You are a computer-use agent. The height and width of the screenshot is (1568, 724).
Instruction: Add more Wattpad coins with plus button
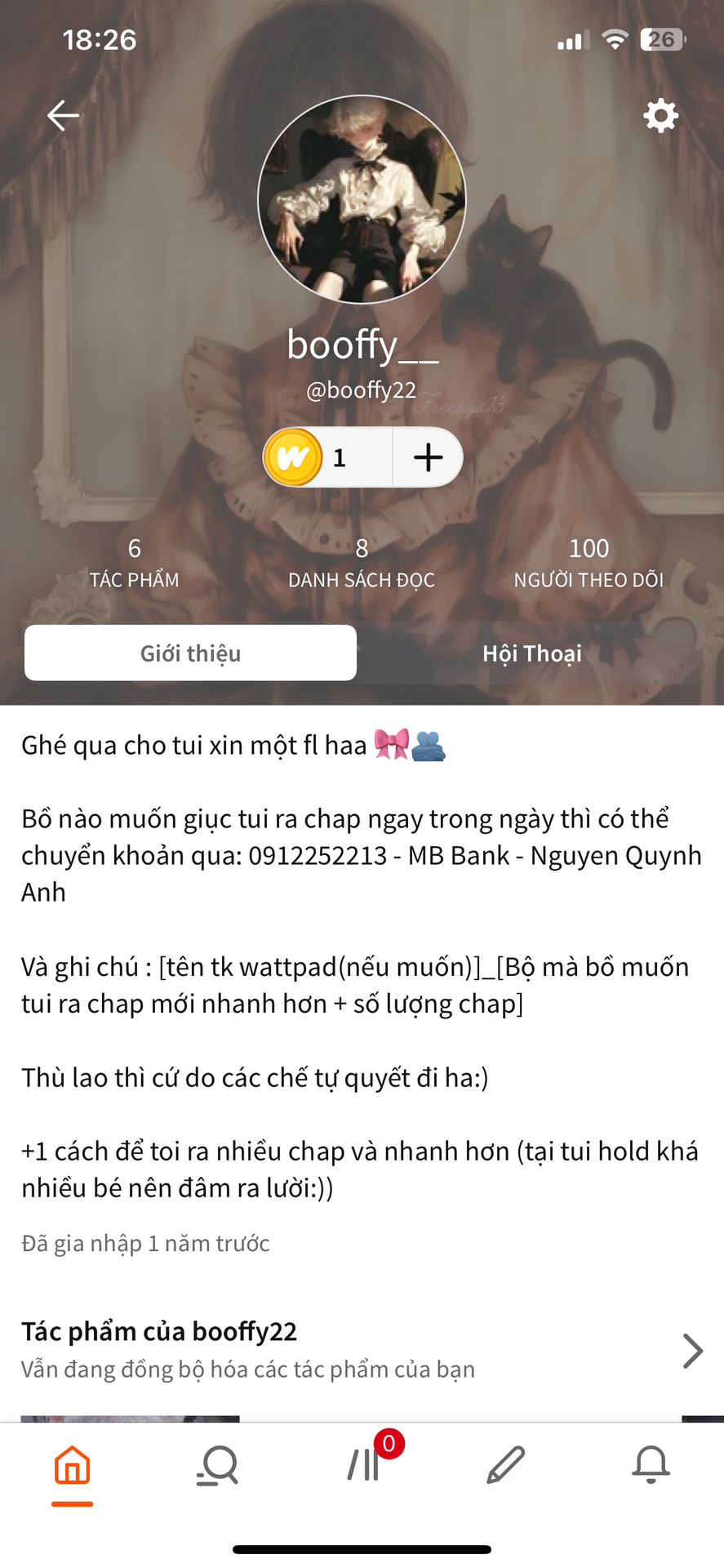click(428, 457)
